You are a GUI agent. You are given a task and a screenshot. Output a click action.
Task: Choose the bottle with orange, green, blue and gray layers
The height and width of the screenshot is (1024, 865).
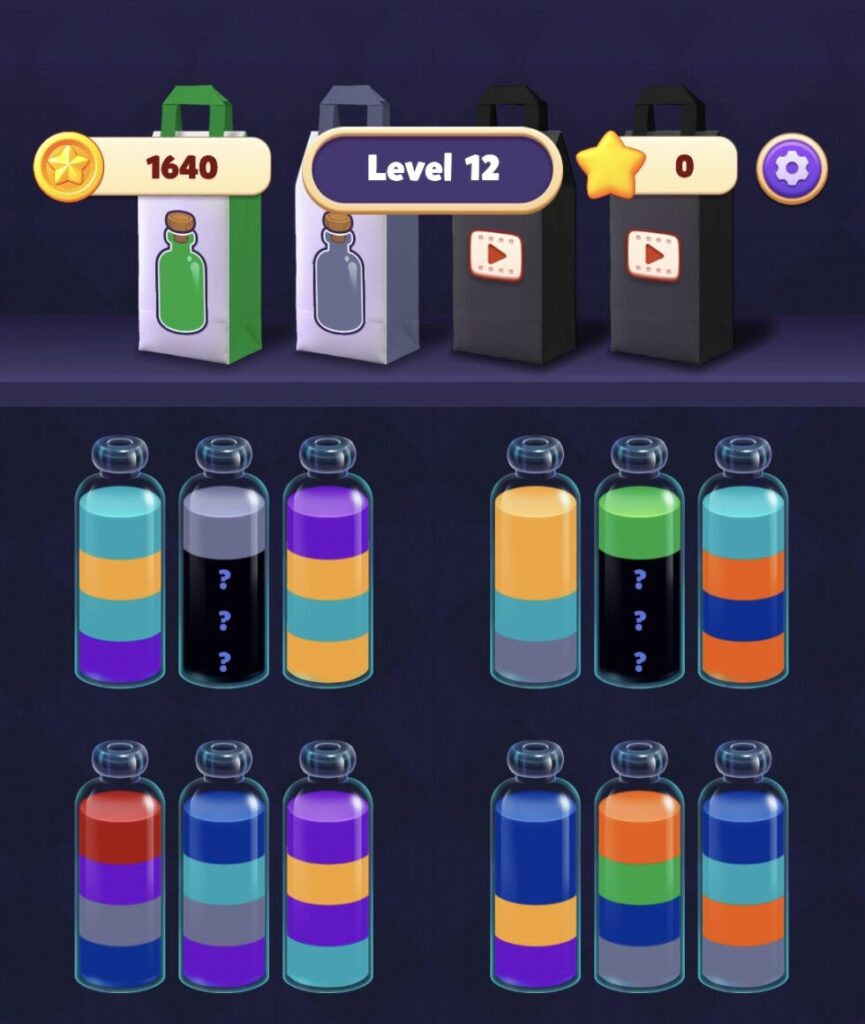pyautogui.click(x=639, y=870)
